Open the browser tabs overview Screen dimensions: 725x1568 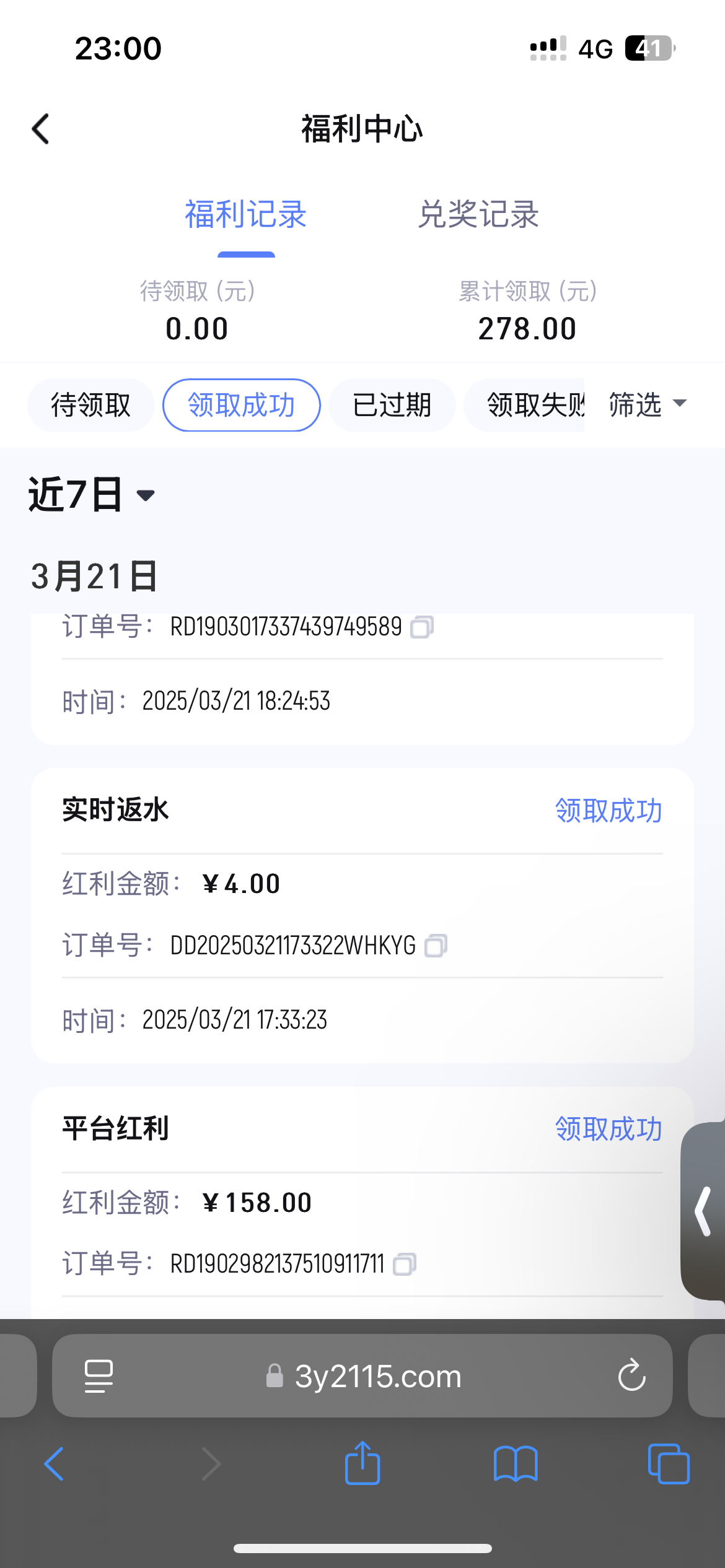point(668,1464)
